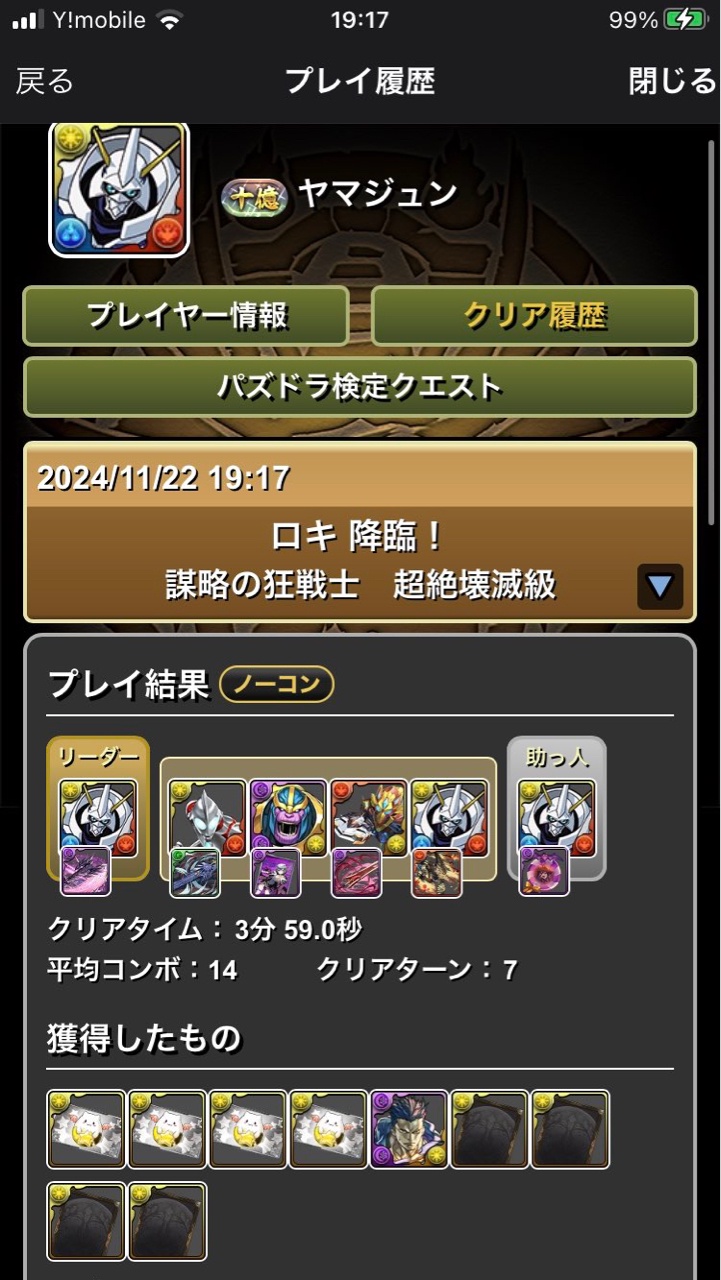
Task: Go back with 戻る
Action: (45, 82)
